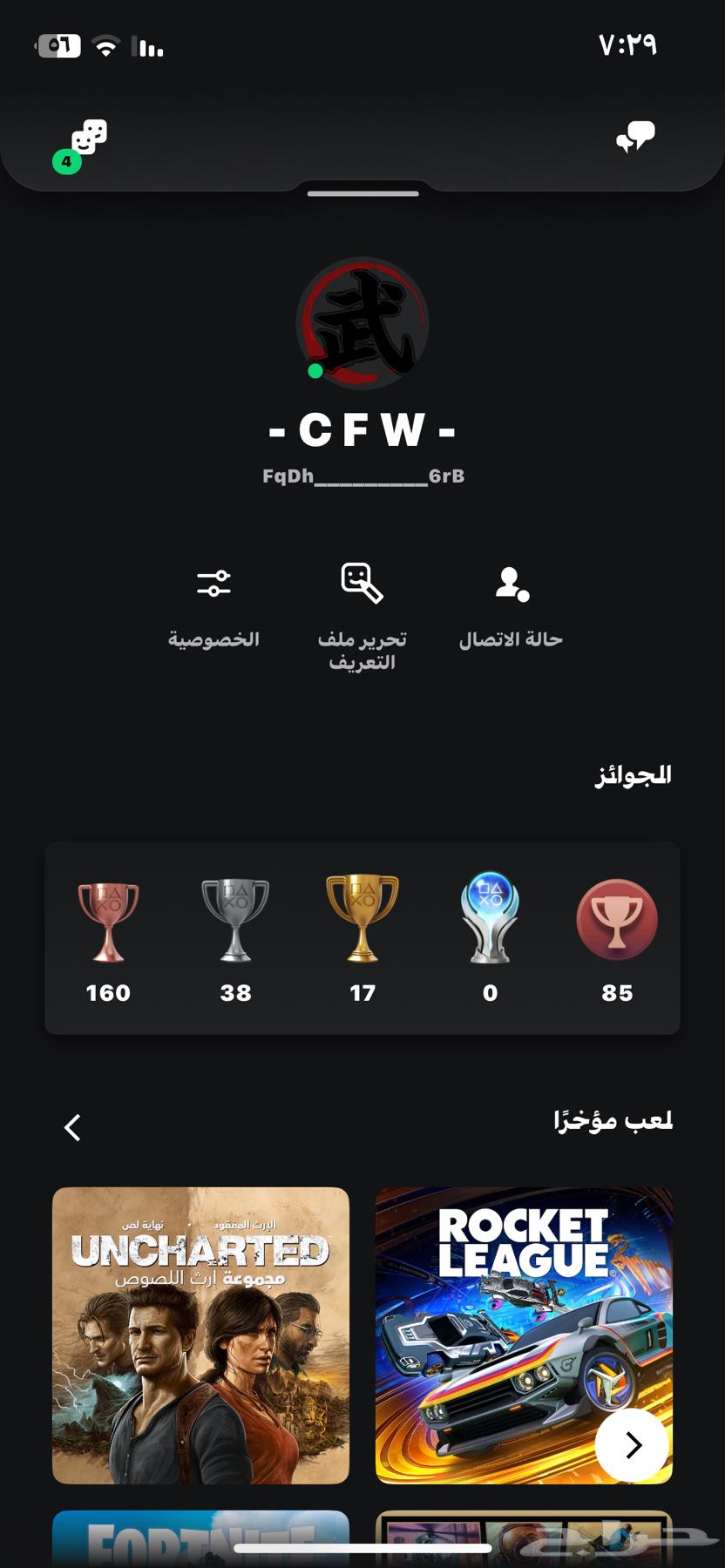Open the messages chat icon
Viewport: 725px width, 1568px height.
tap(637, 135)
